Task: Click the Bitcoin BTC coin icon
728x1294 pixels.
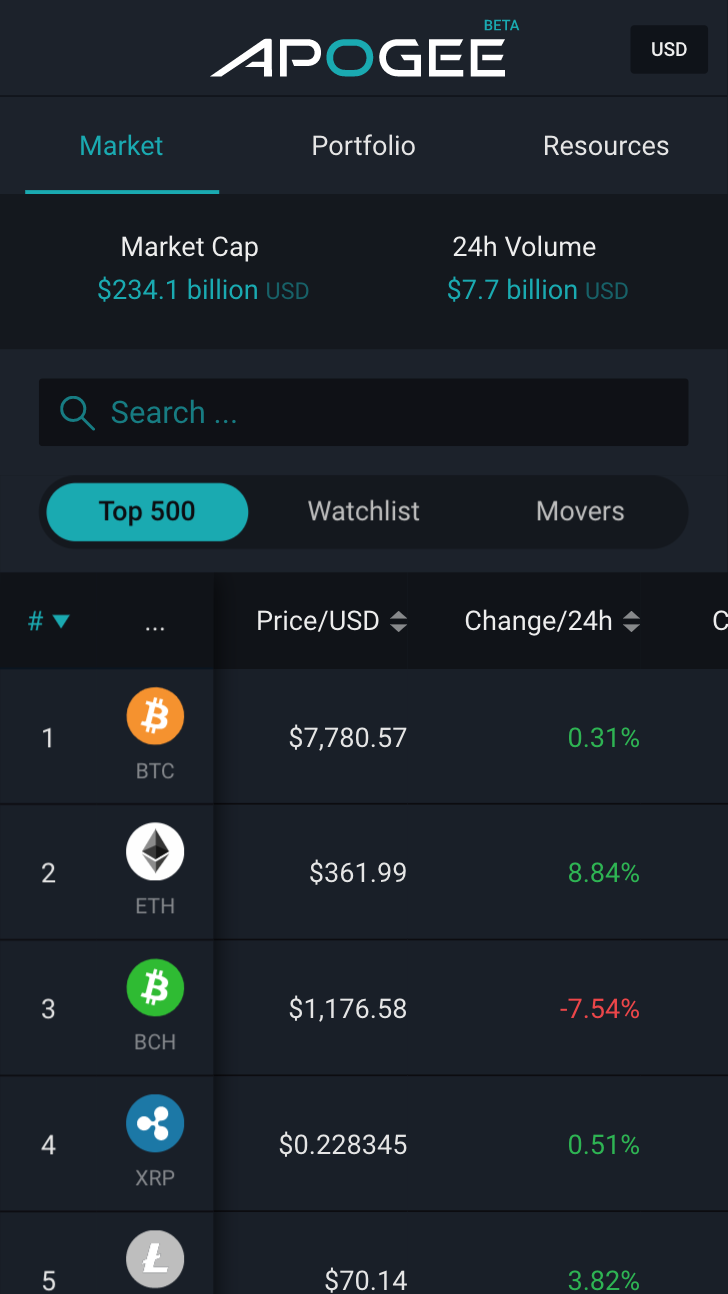Action: point(155,715)
